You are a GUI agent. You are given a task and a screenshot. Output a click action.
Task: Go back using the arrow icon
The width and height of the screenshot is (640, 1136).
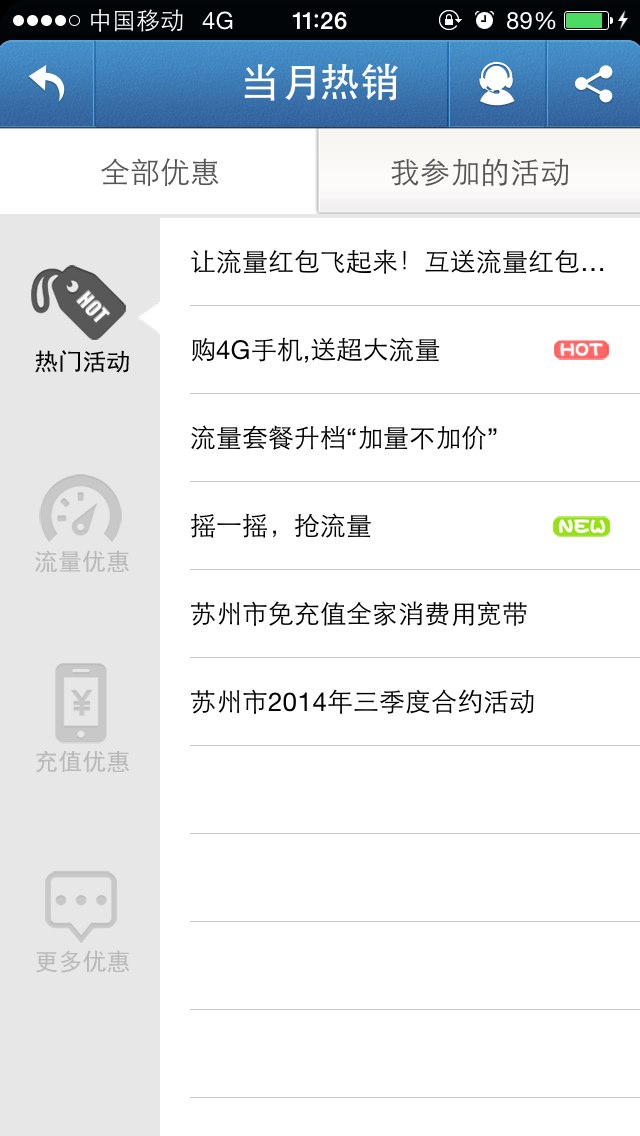click(46, 84)
